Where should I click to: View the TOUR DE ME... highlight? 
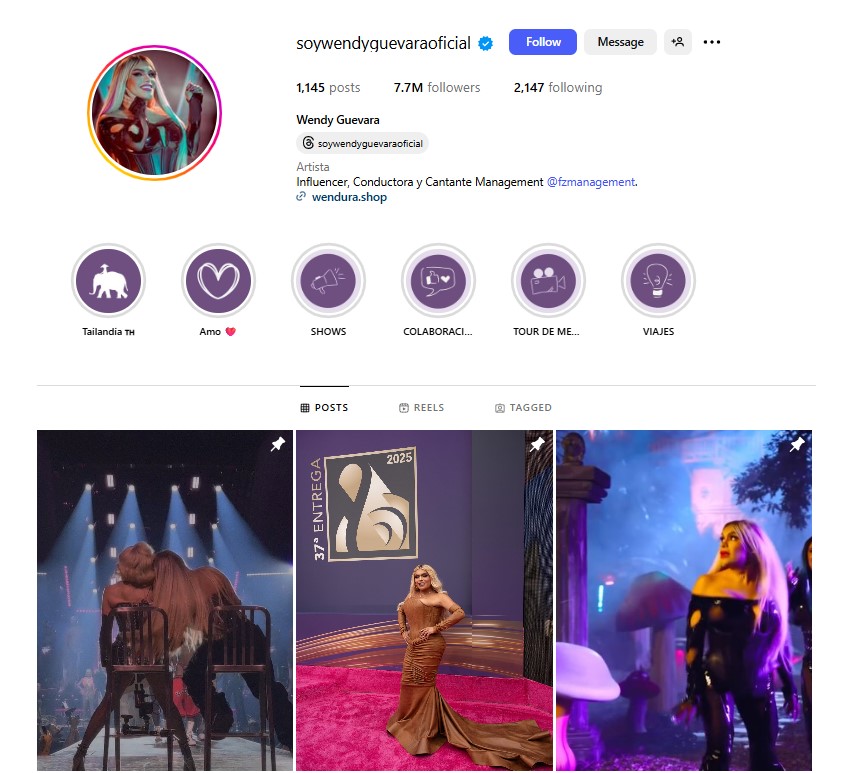click(x=547, y=281)
